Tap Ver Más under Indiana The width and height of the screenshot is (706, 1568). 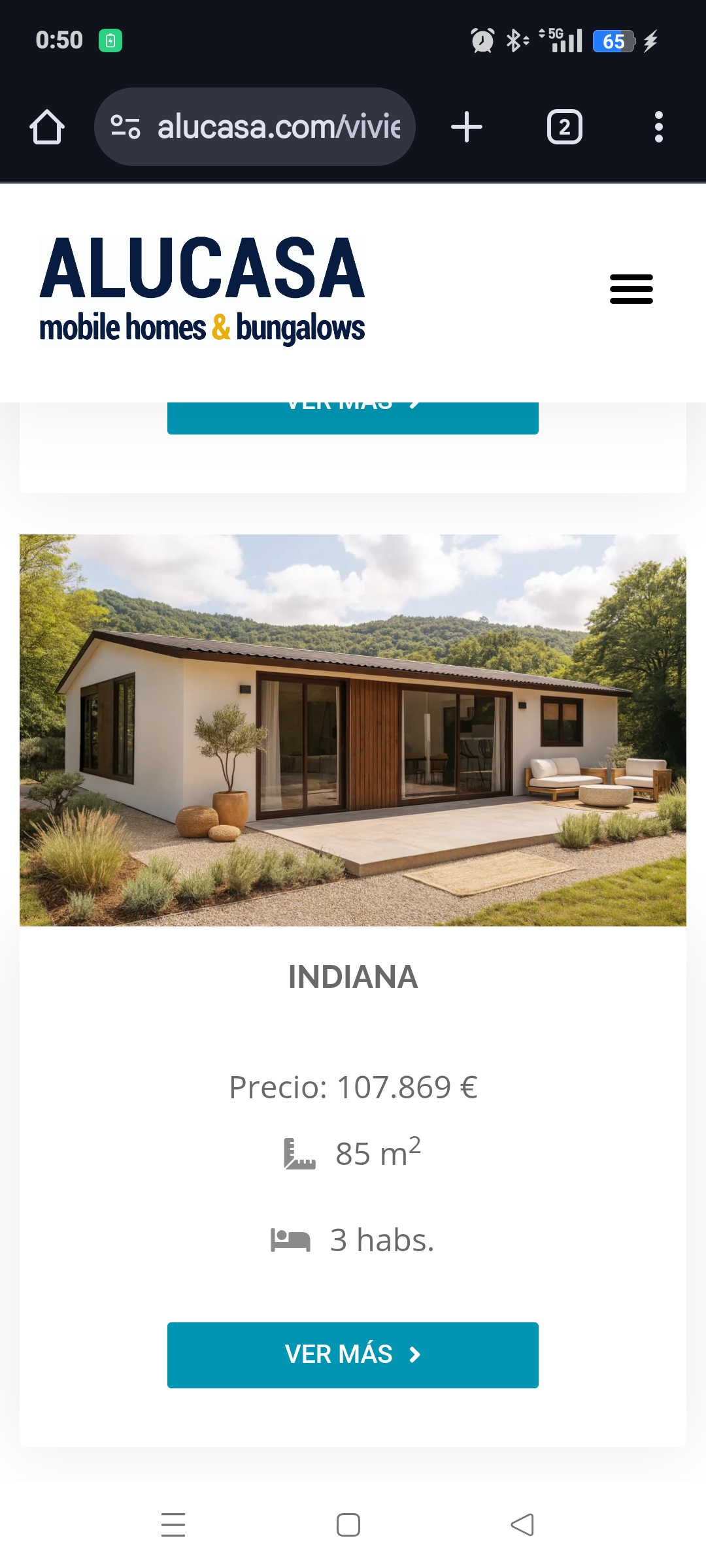pyautogui.click(x=353, y=1355)
